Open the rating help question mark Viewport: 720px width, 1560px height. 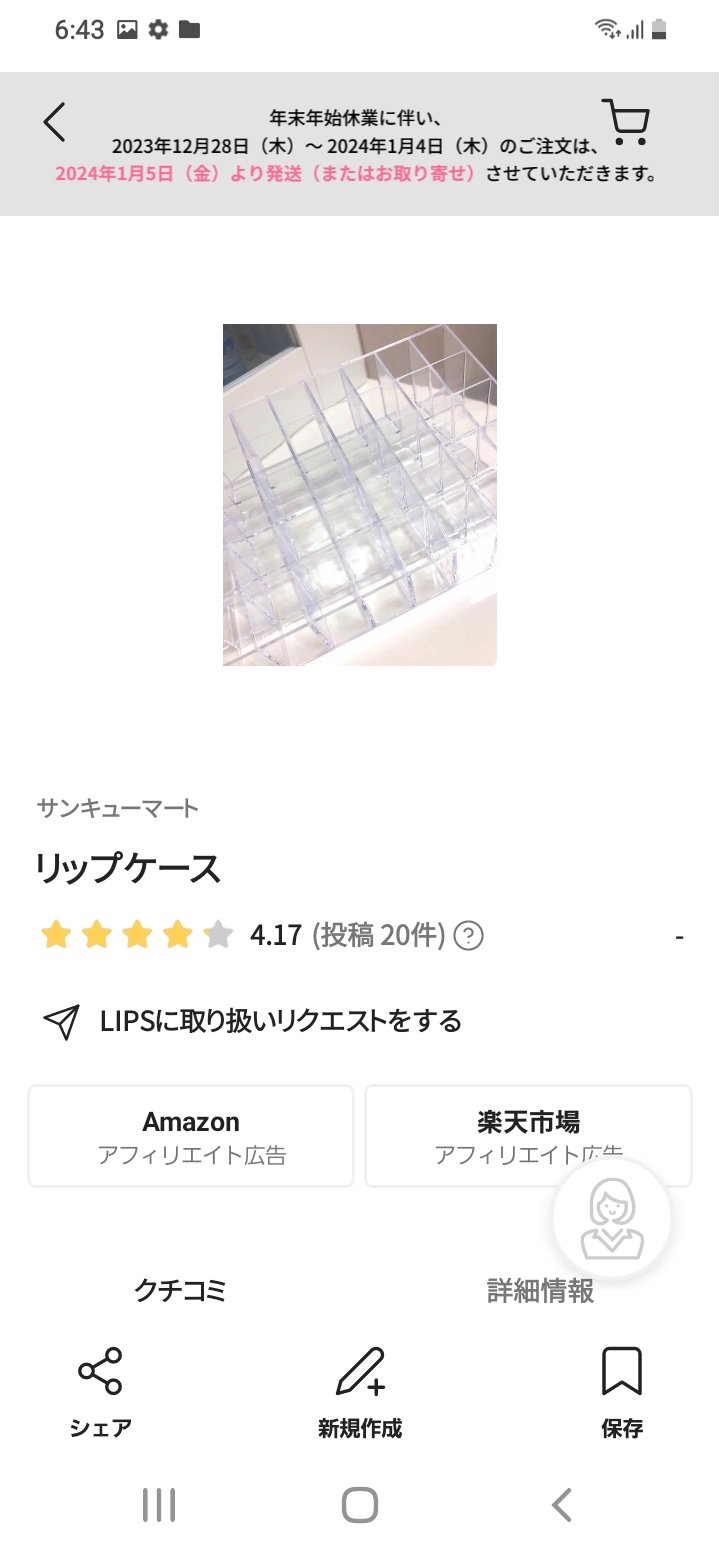pos(468,936)
